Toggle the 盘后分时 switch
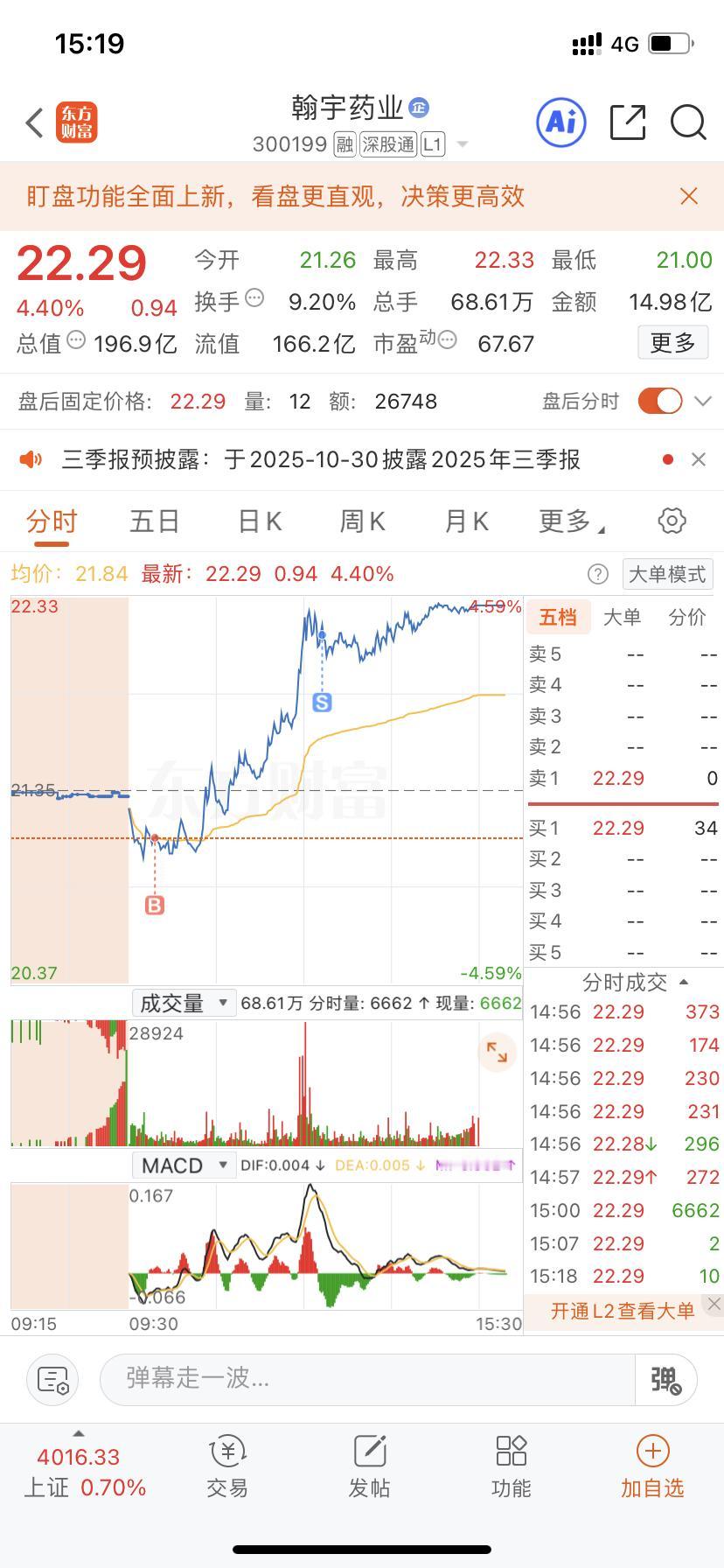The image size is (724, 1568). [662, 400]
